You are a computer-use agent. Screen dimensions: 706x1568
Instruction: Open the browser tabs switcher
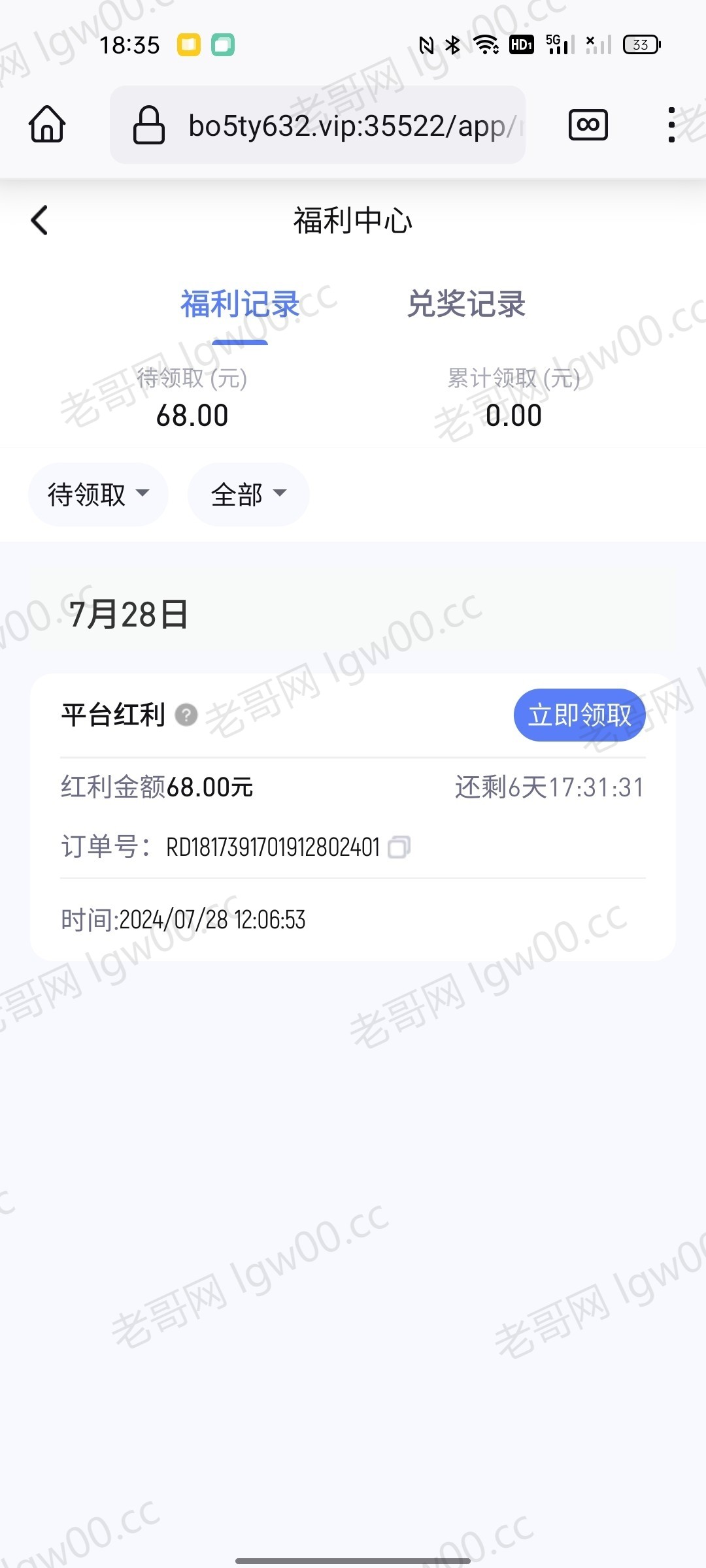[588, 125]
